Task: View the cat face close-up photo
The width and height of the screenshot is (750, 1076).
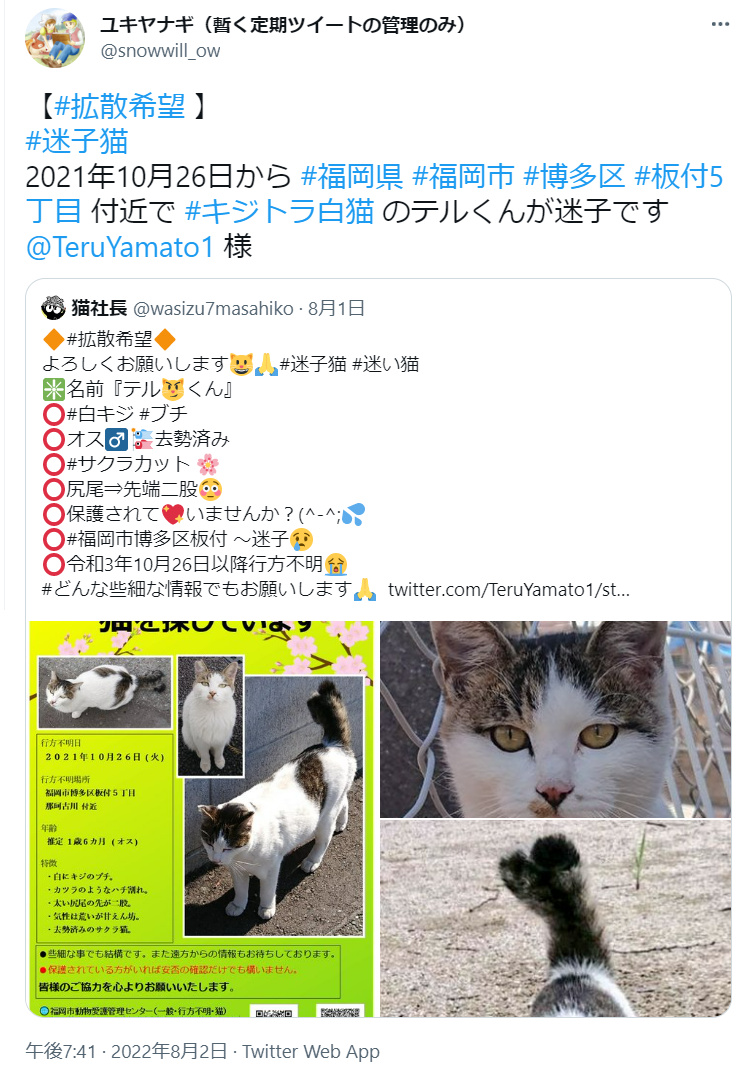Action: point(555,718)
